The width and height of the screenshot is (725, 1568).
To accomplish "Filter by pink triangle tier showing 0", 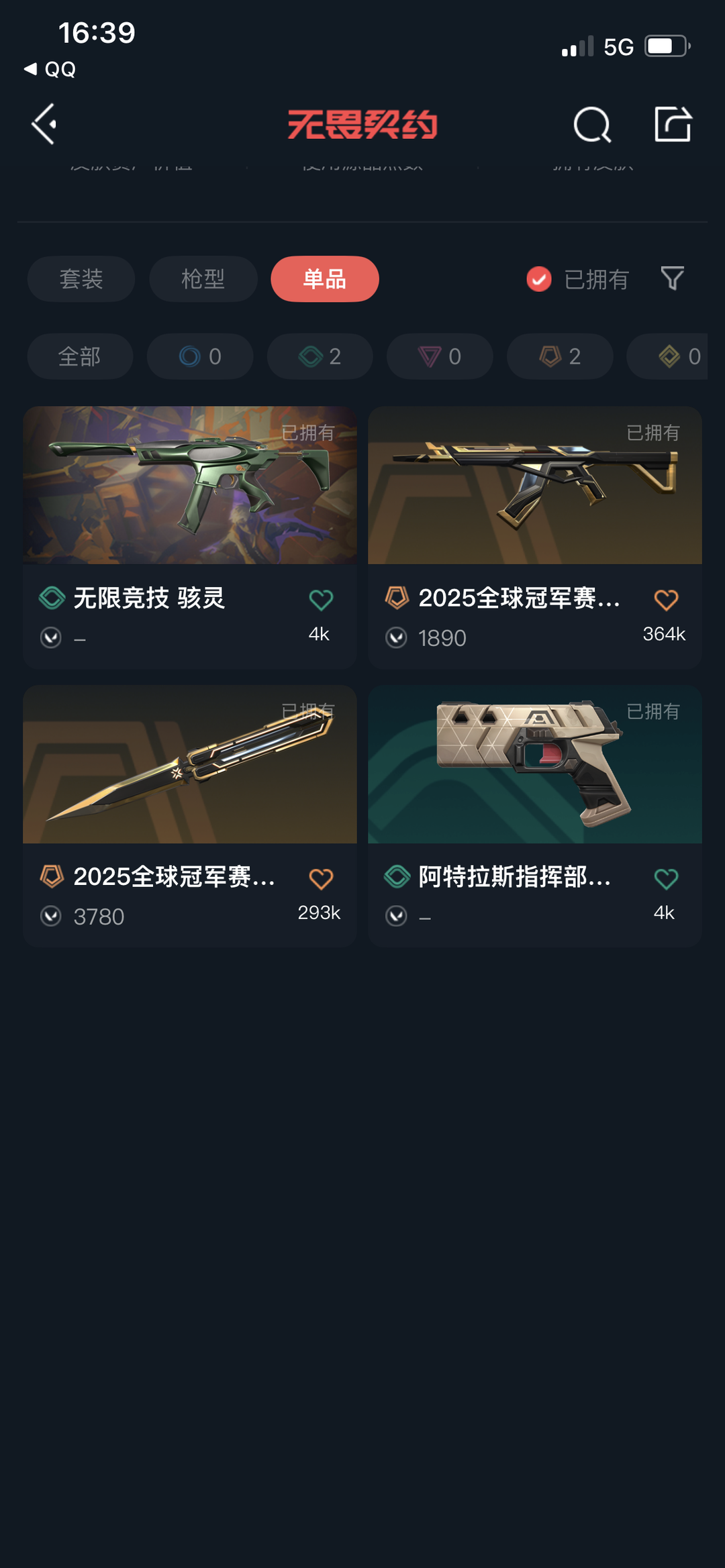I will pyautogui.click(x=440, y=356).
